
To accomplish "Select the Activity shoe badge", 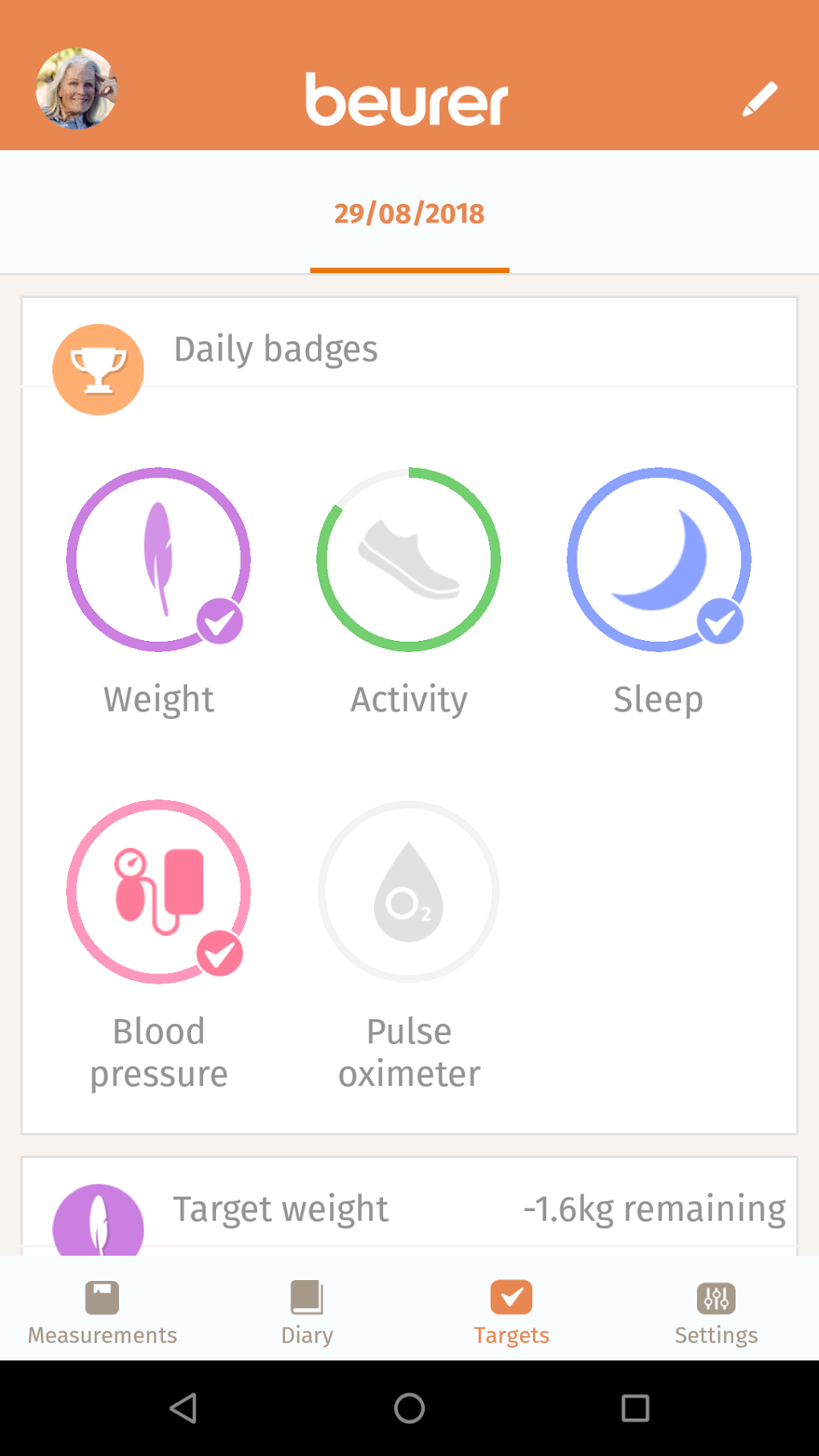I will coord(408,560).
